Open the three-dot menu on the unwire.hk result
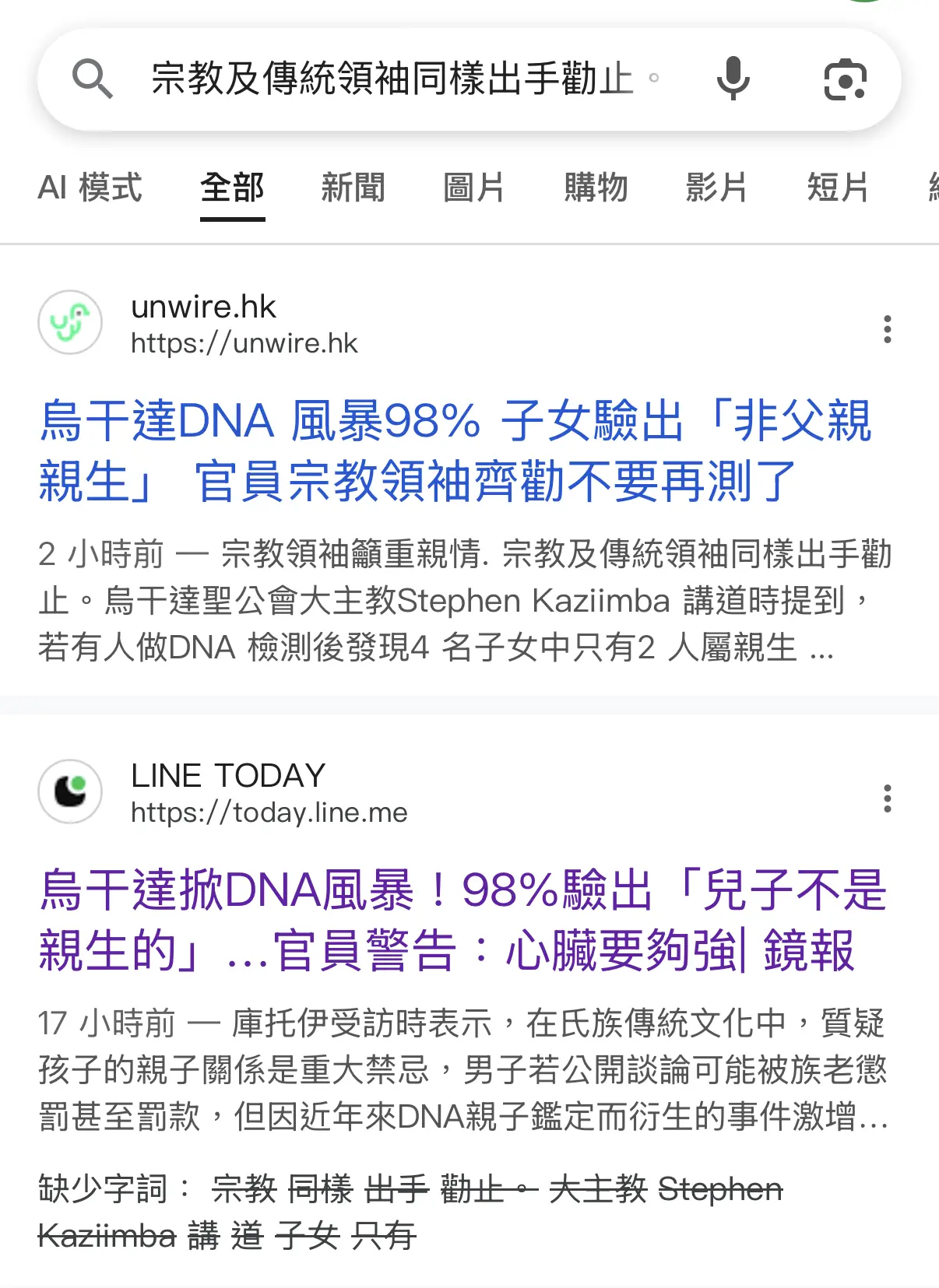Image resolution: width=939 pixels, height=1288 pixels. tap(888, 328)
